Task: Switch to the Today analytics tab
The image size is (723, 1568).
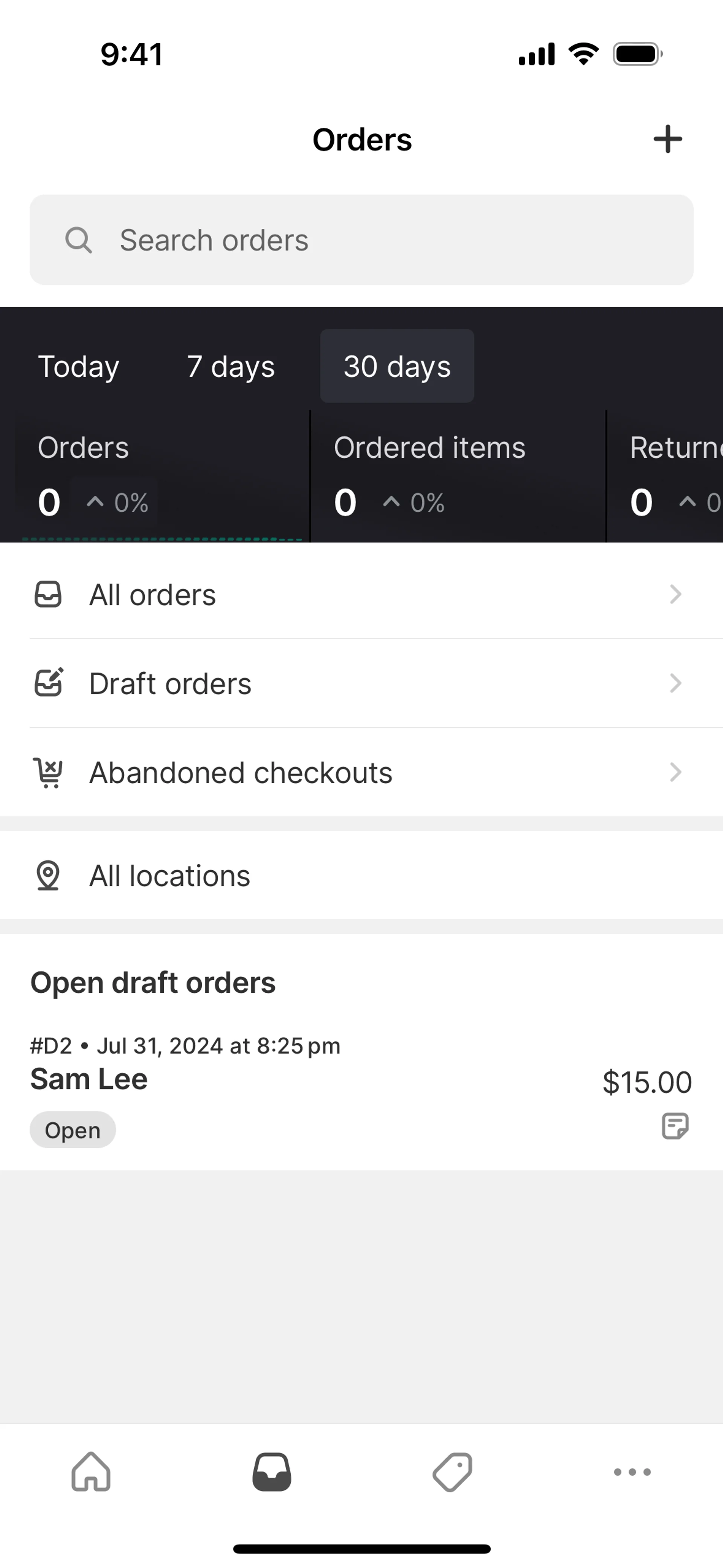Action: [x=78, y=366]
